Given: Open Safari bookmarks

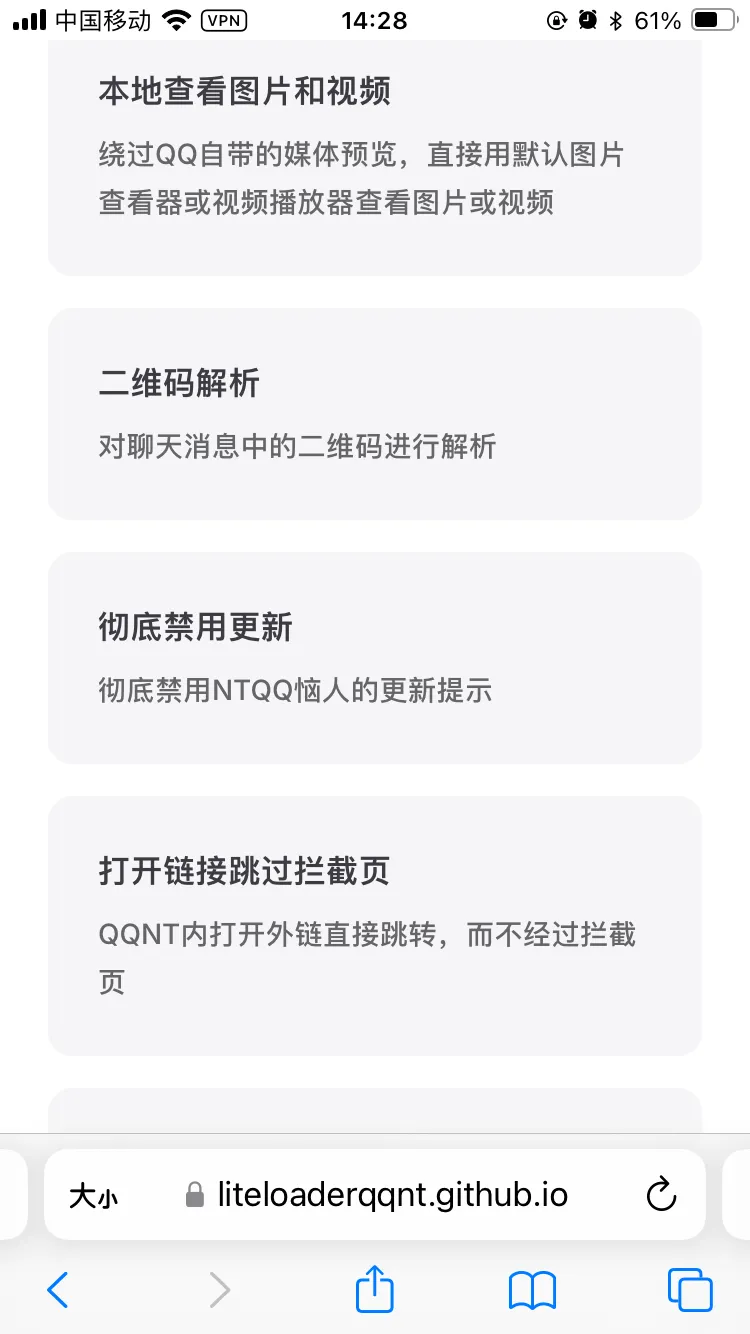Looking at the screenshot, I should coord(532,1290).
